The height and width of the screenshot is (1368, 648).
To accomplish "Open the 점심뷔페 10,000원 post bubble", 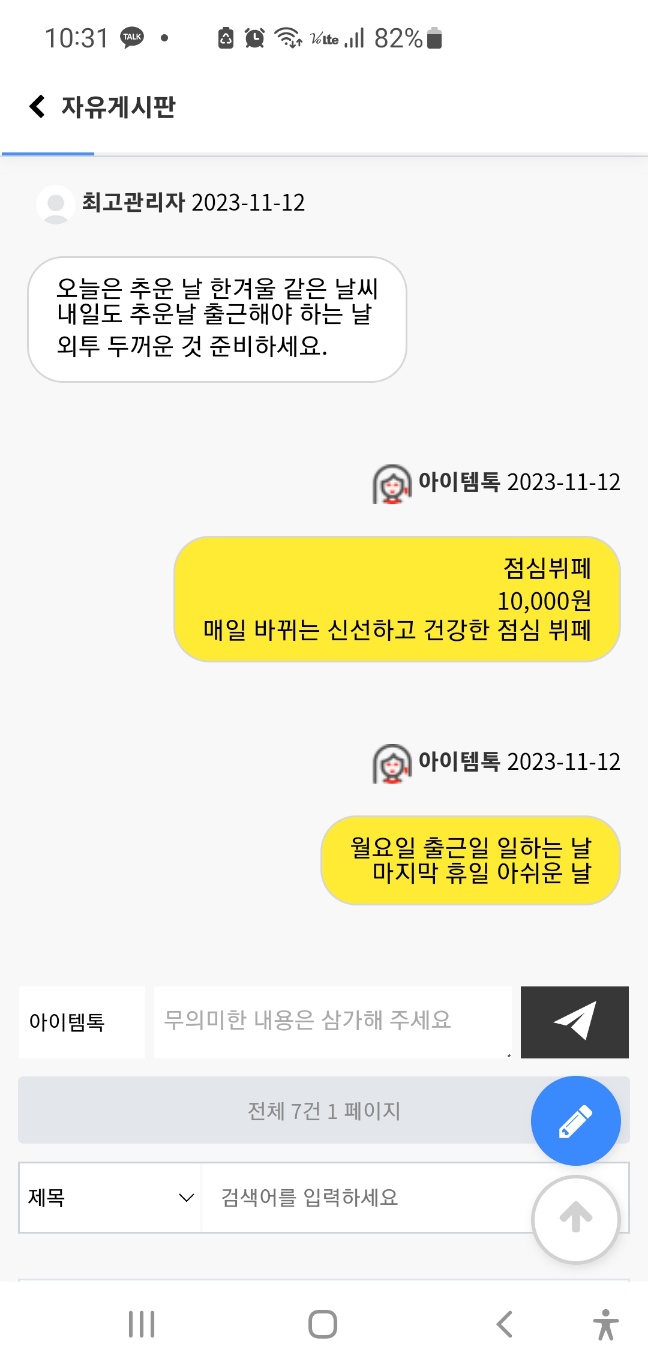I will click(397, 599).
